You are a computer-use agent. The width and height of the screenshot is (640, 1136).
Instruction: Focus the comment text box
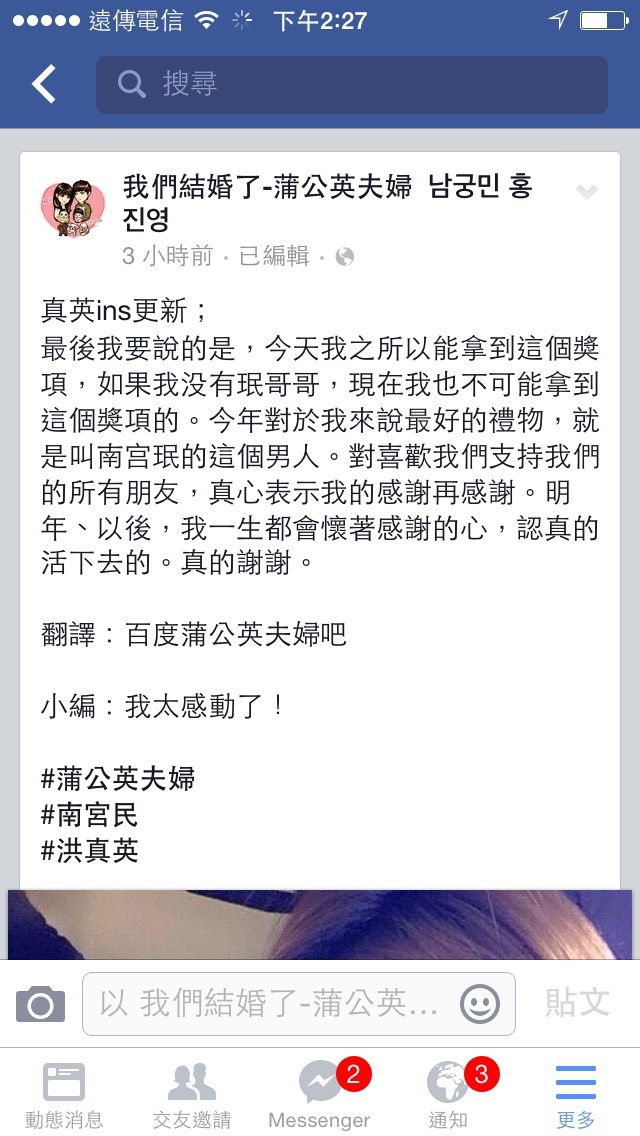(x=299, y=1004)
